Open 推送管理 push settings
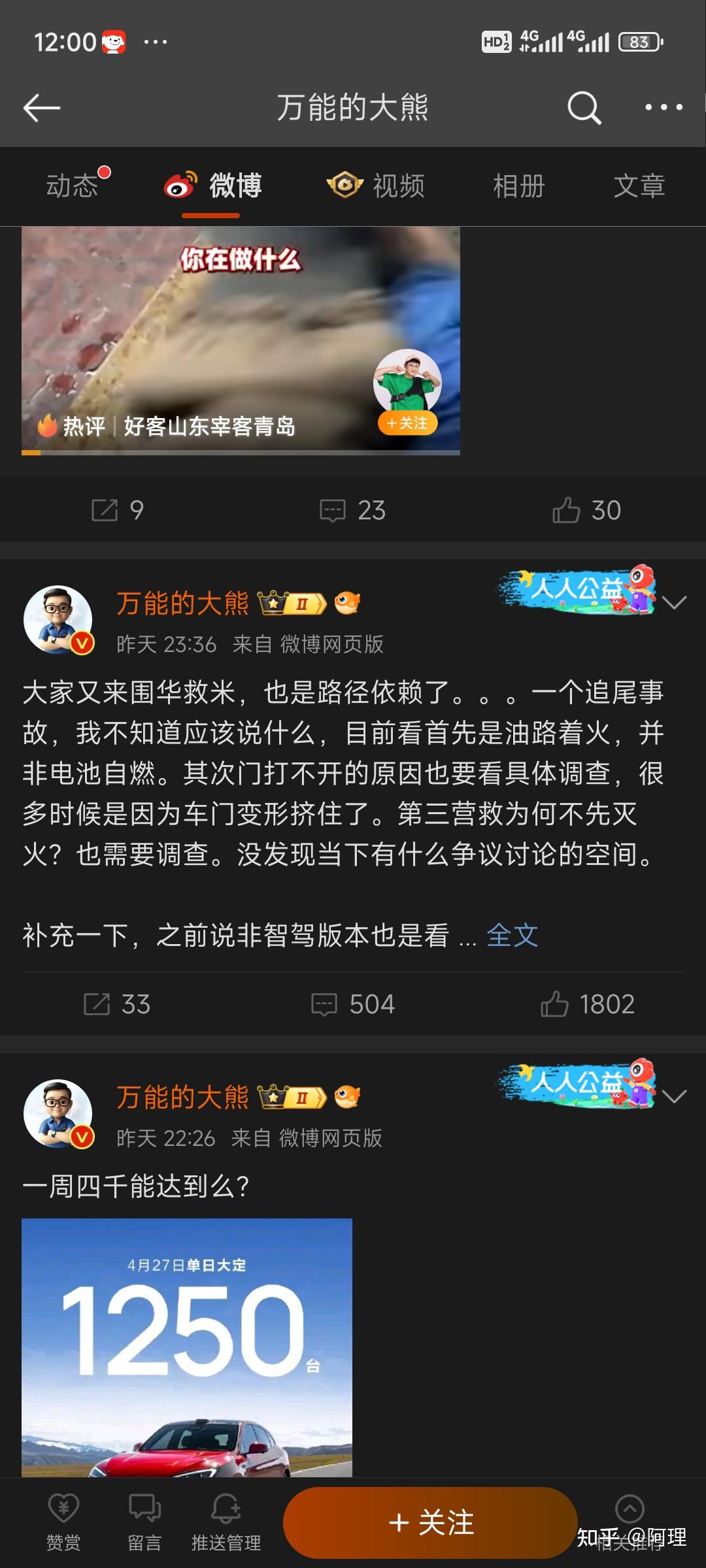 click(x=226, y=1522)
